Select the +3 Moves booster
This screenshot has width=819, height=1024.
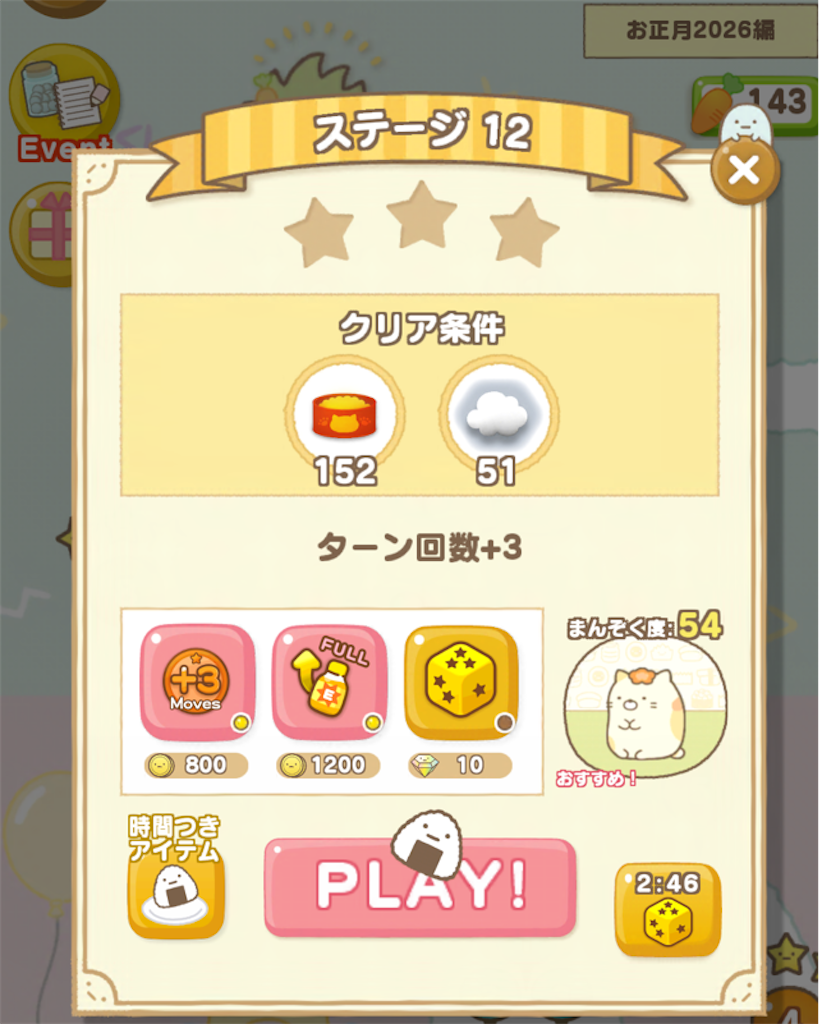coord(197,681)
